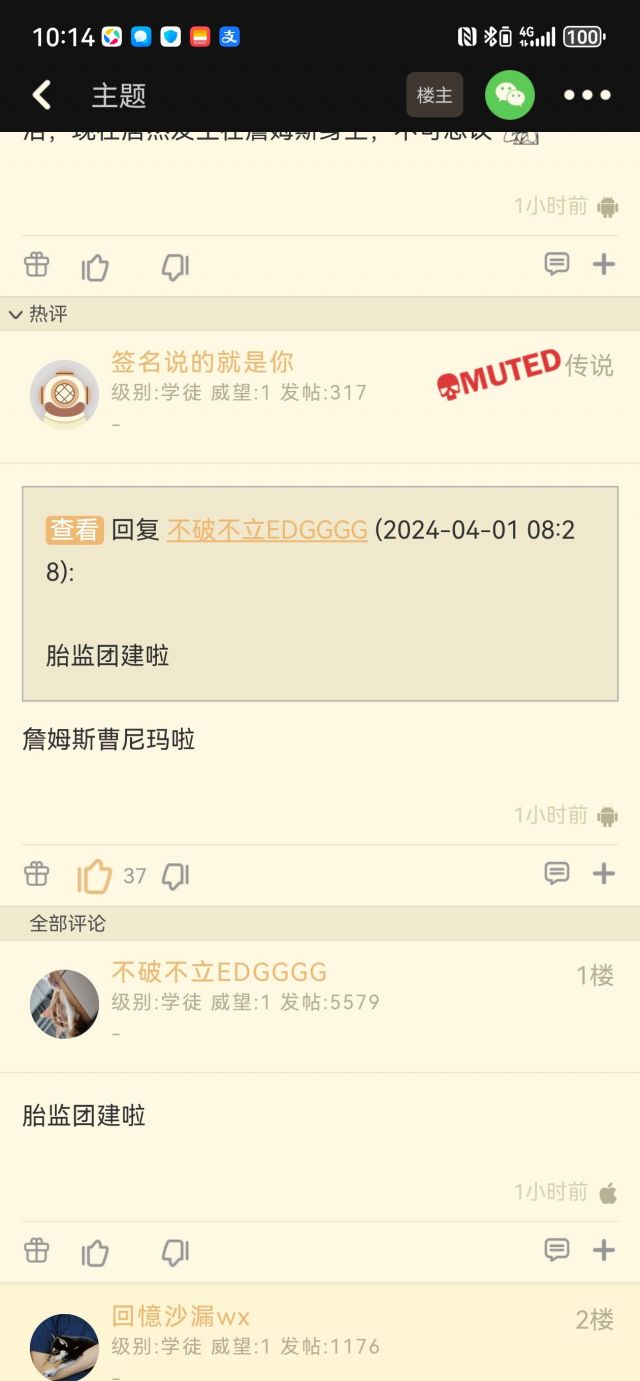Collapse the 热评 section
This screenshot has width=640, height=1381.
pos(16,314)
